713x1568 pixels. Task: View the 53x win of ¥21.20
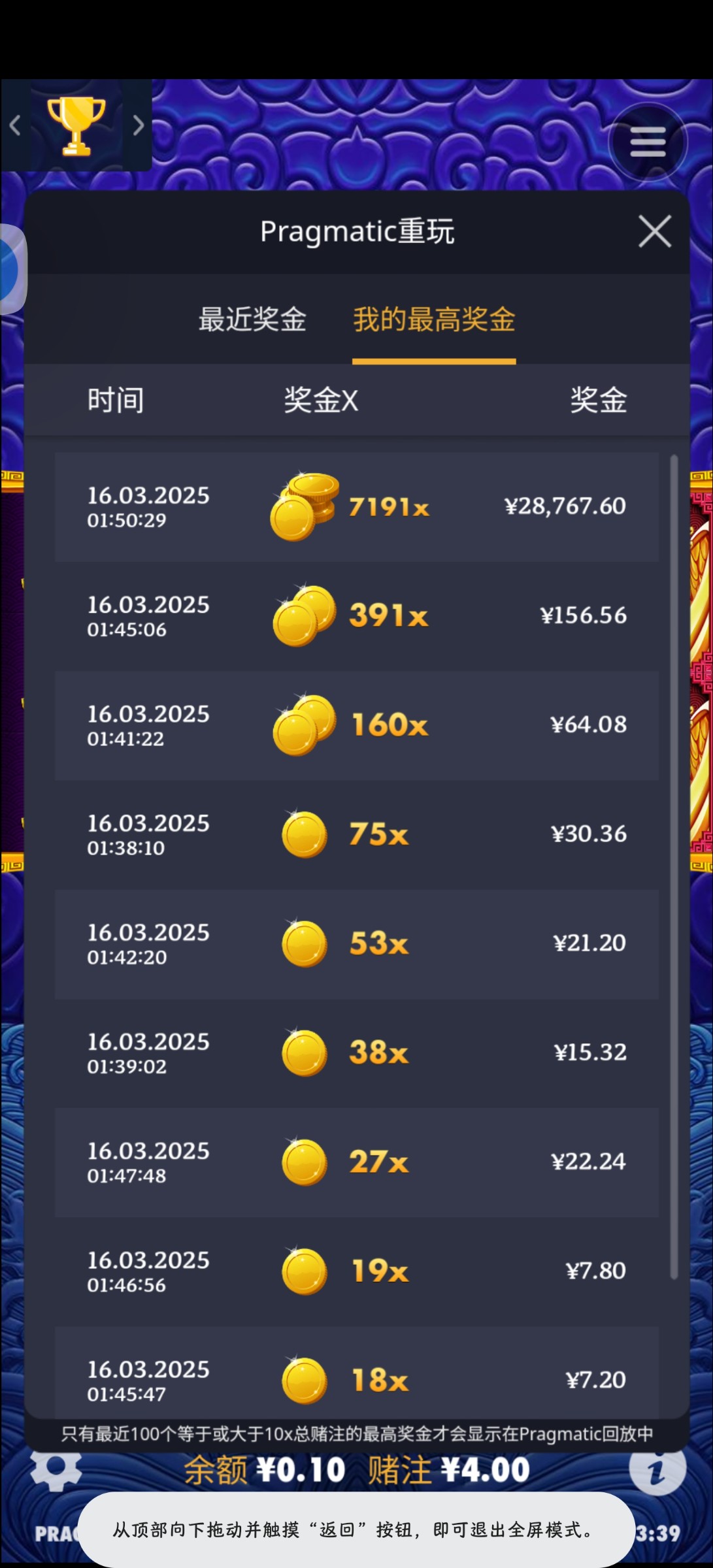pos(356,943)
